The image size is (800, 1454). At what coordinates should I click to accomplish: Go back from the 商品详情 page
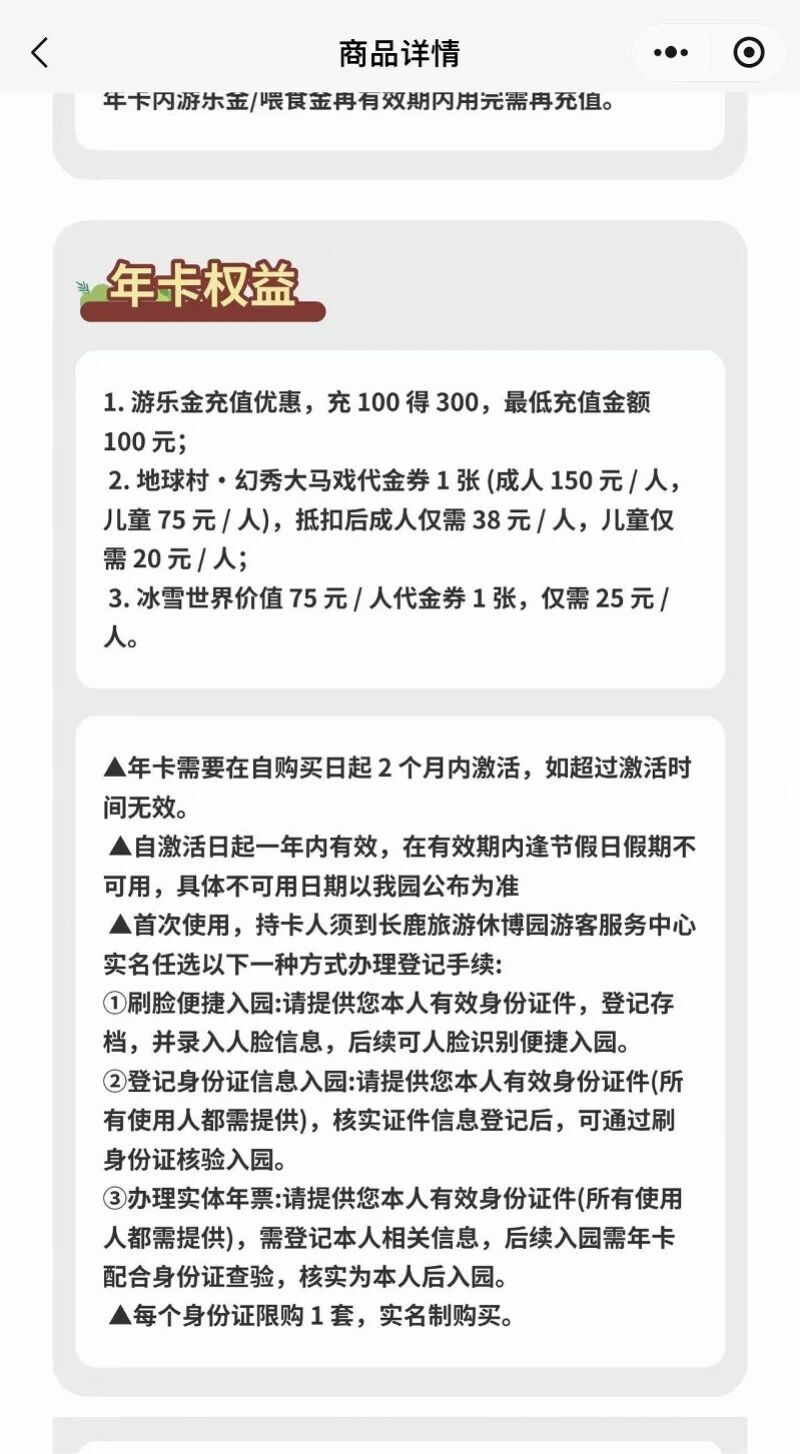point(40,53)
